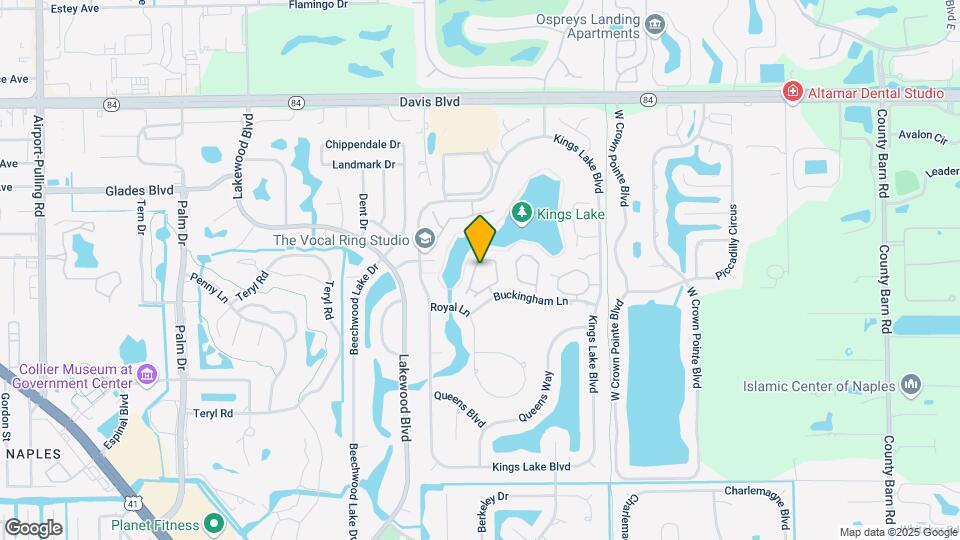Open the Planet Fitness pin
Screen dimensions: 960x540
pyautogui.click(x=213, y=523)
